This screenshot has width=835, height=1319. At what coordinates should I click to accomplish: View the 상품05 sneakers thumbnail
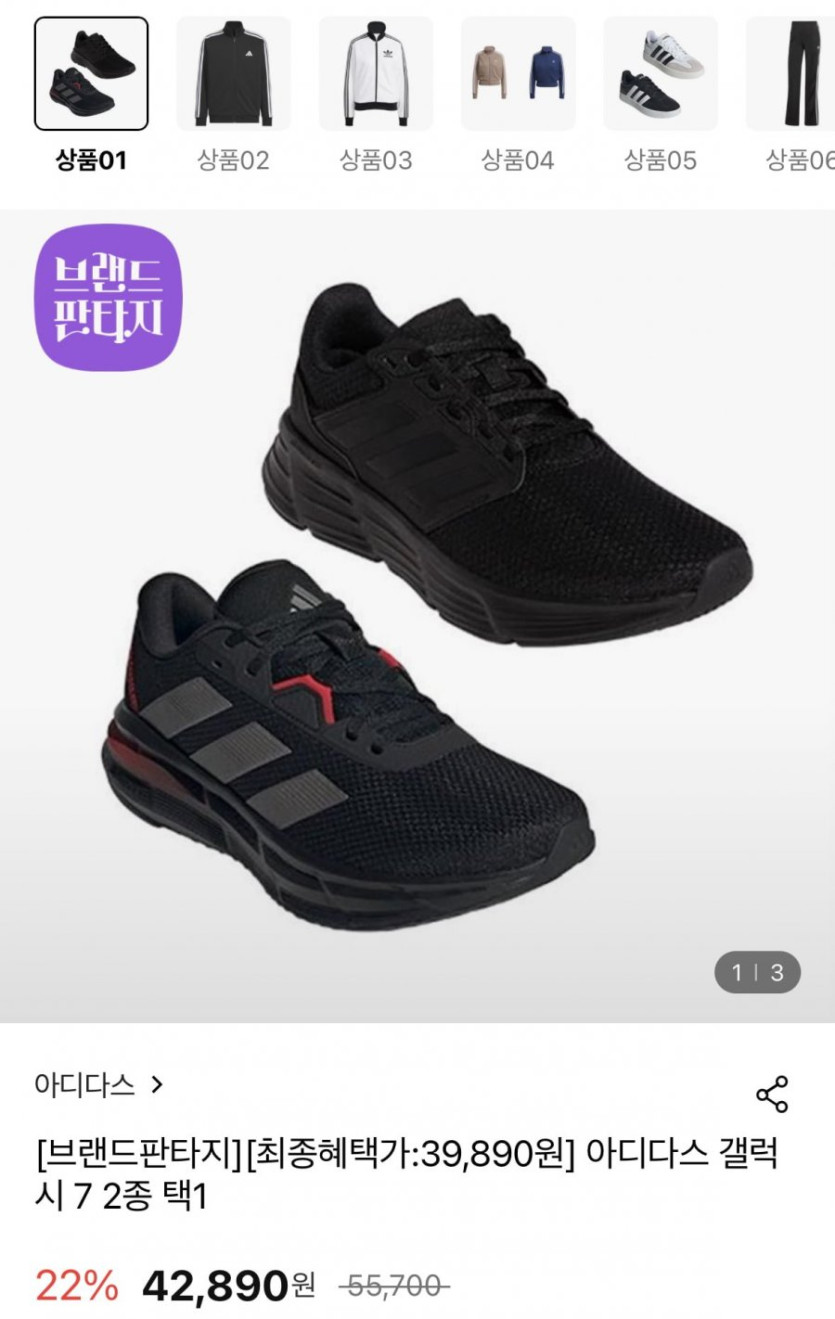tap(660, 74)
